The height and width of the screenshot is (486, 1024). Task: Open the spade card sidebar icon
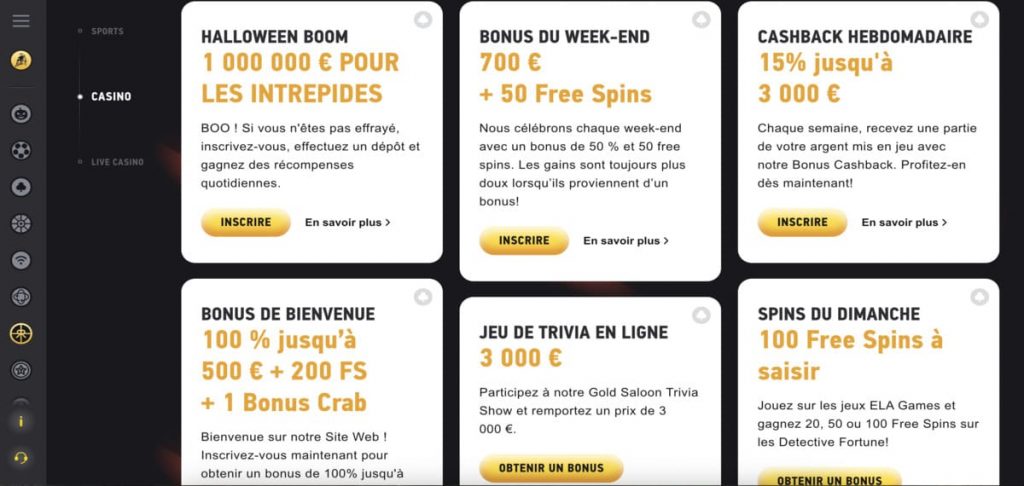[x=21, y=187]
